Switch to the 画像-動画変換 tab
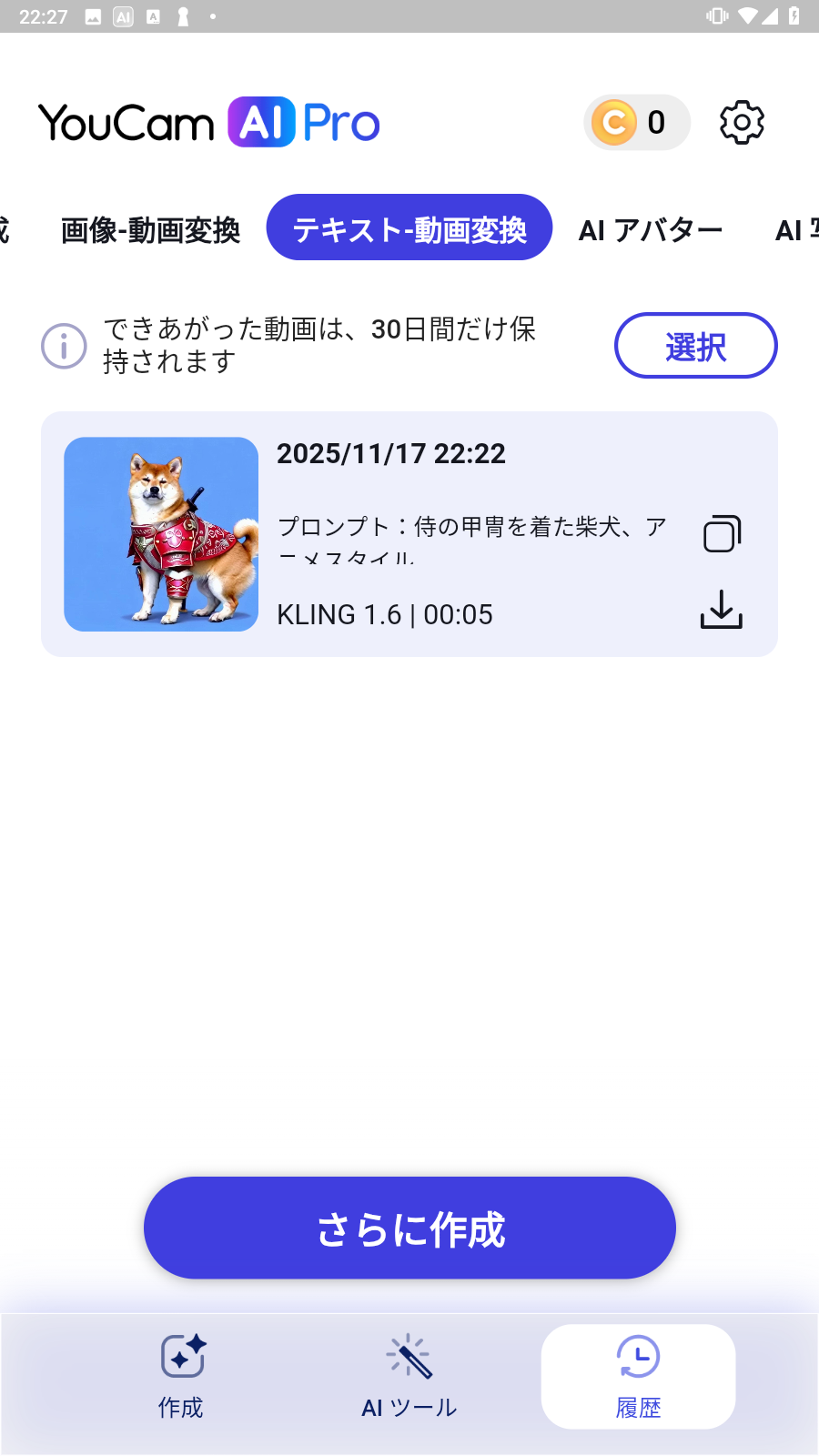Screen dimensions: 819x1456 pos(150,230)
